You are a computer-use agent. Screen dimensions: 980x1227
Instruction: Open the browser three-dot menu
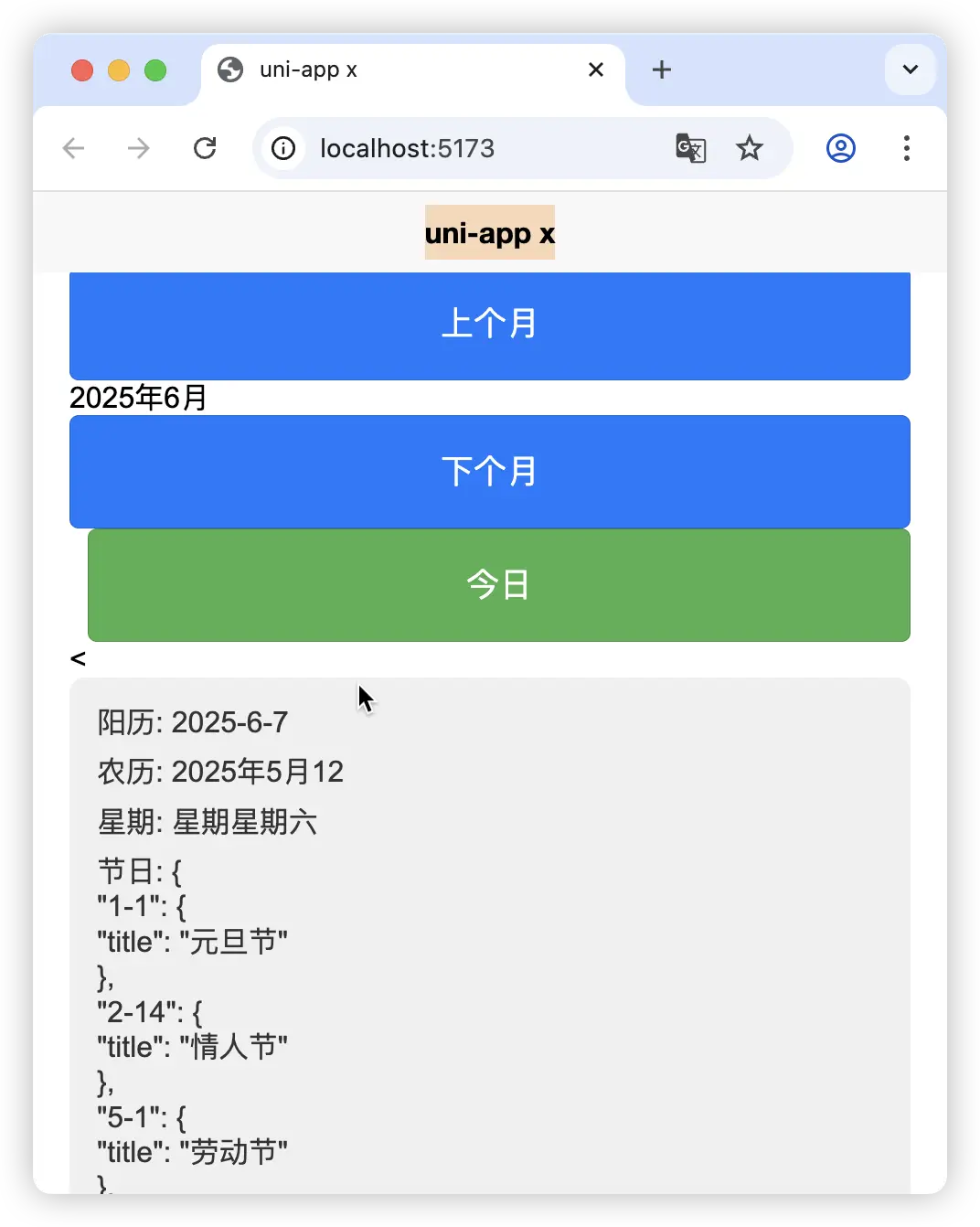pyautogui.click(x=906, y=148)
